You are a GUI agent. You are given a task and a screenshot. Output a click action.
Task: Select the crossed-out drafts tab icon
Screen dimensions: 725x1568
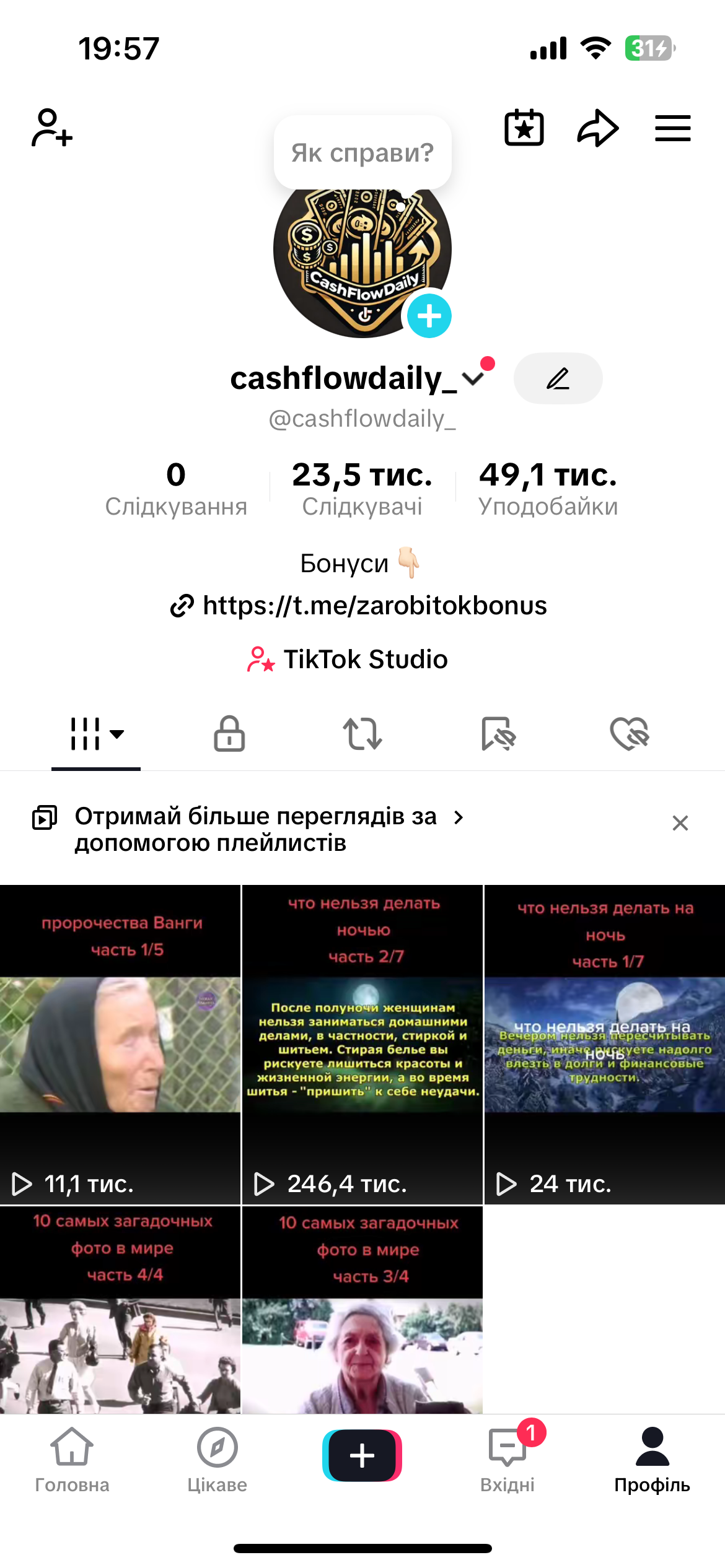point(496,734)
